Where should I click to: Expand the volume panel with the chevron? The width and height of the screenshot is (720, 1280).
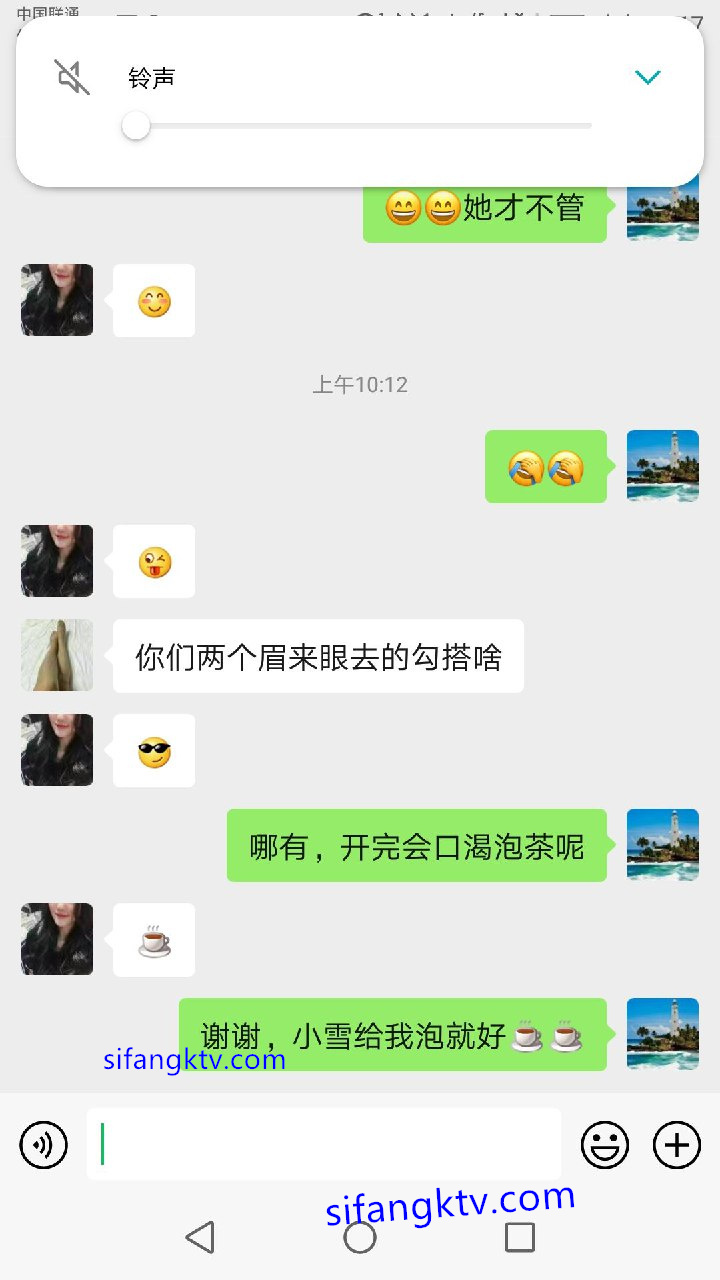point(648,77)
